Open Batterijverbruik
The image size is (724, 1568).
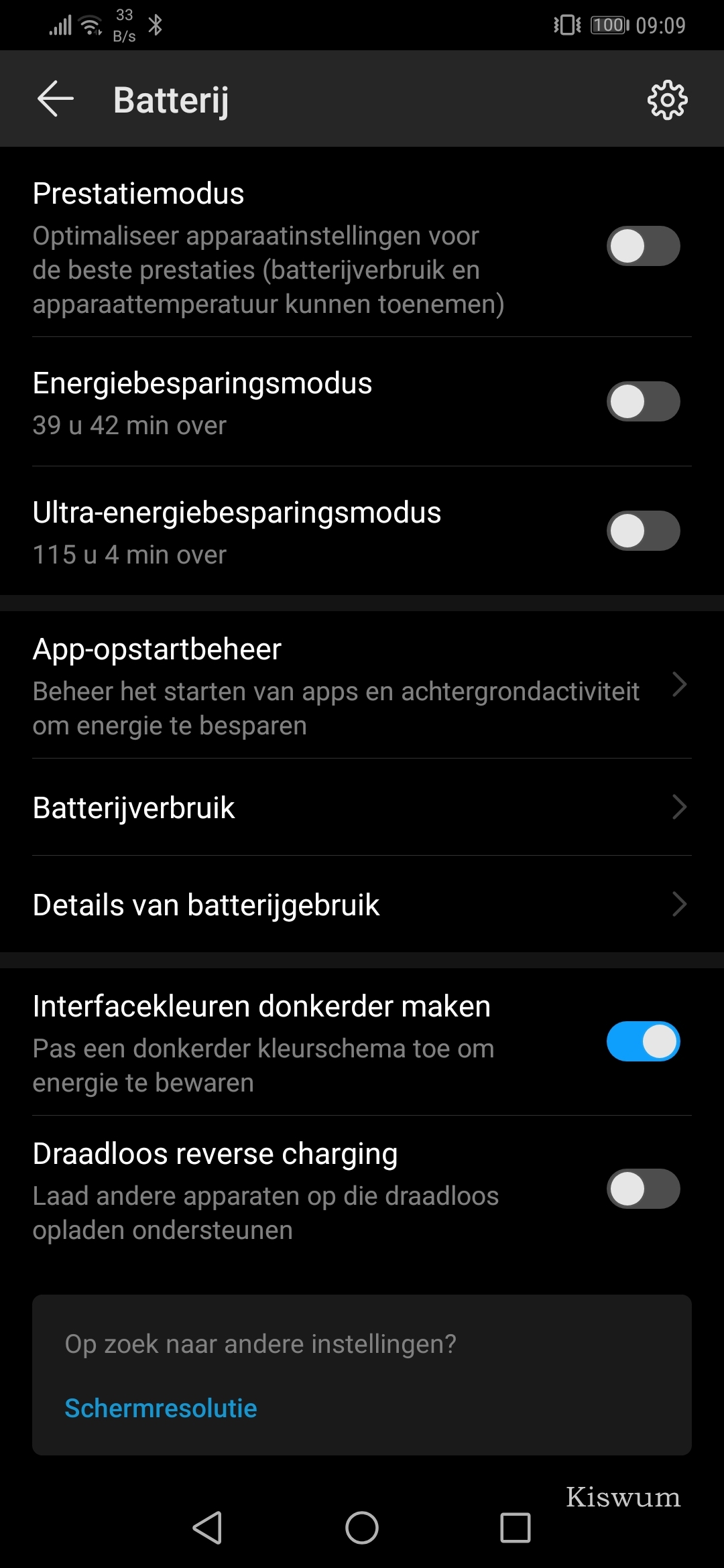coord(362,807)
